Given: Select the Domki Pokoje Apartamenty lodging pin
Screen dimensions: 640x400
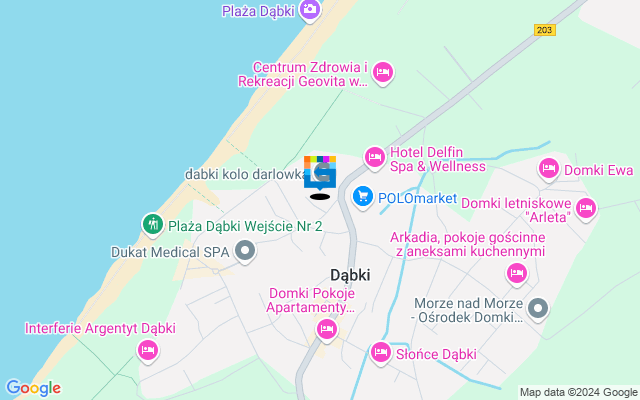Looking at the screenshot, I should [326, 328].
